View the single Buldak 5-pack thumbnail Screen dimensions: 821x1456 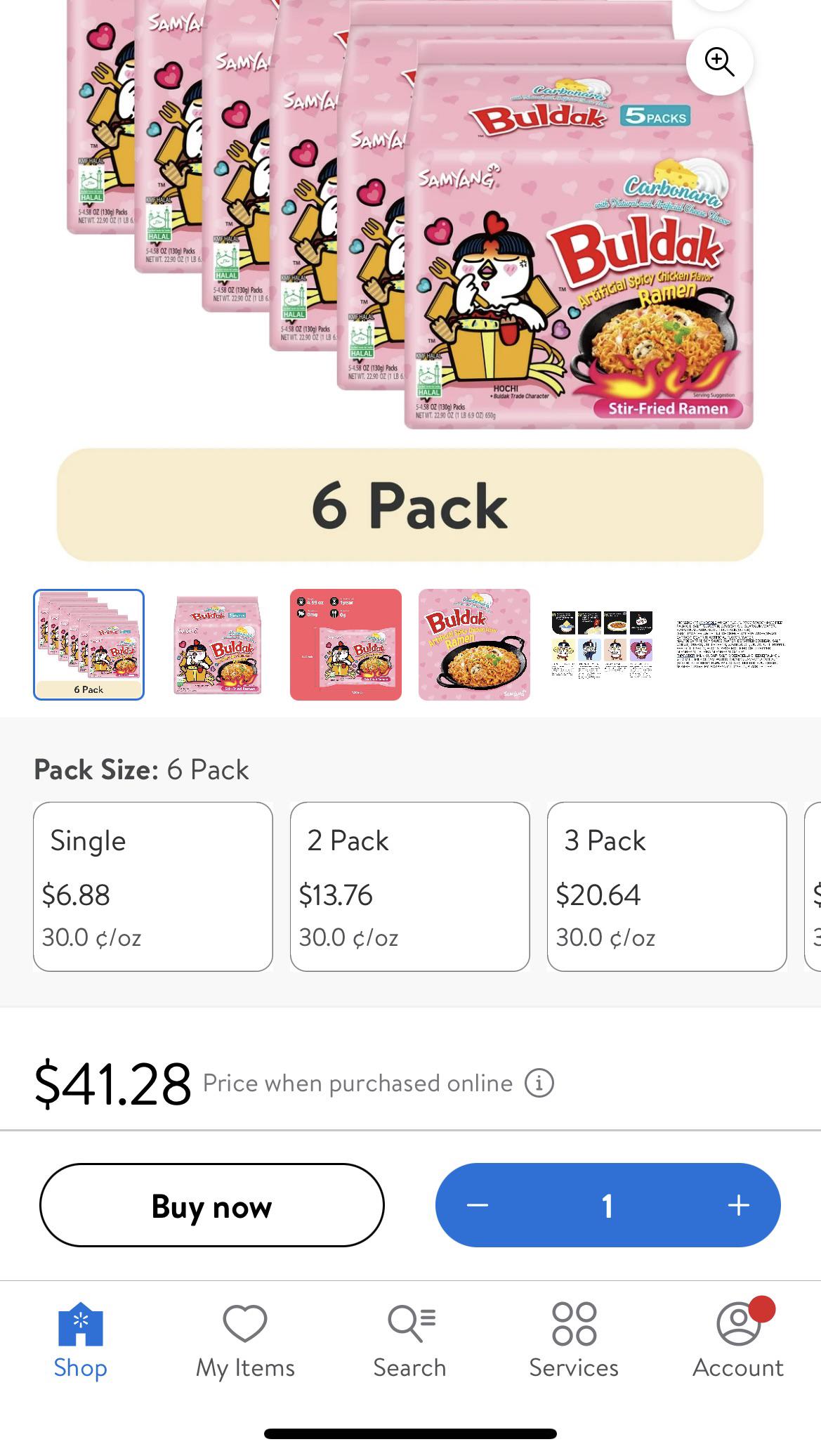[218, 644]
